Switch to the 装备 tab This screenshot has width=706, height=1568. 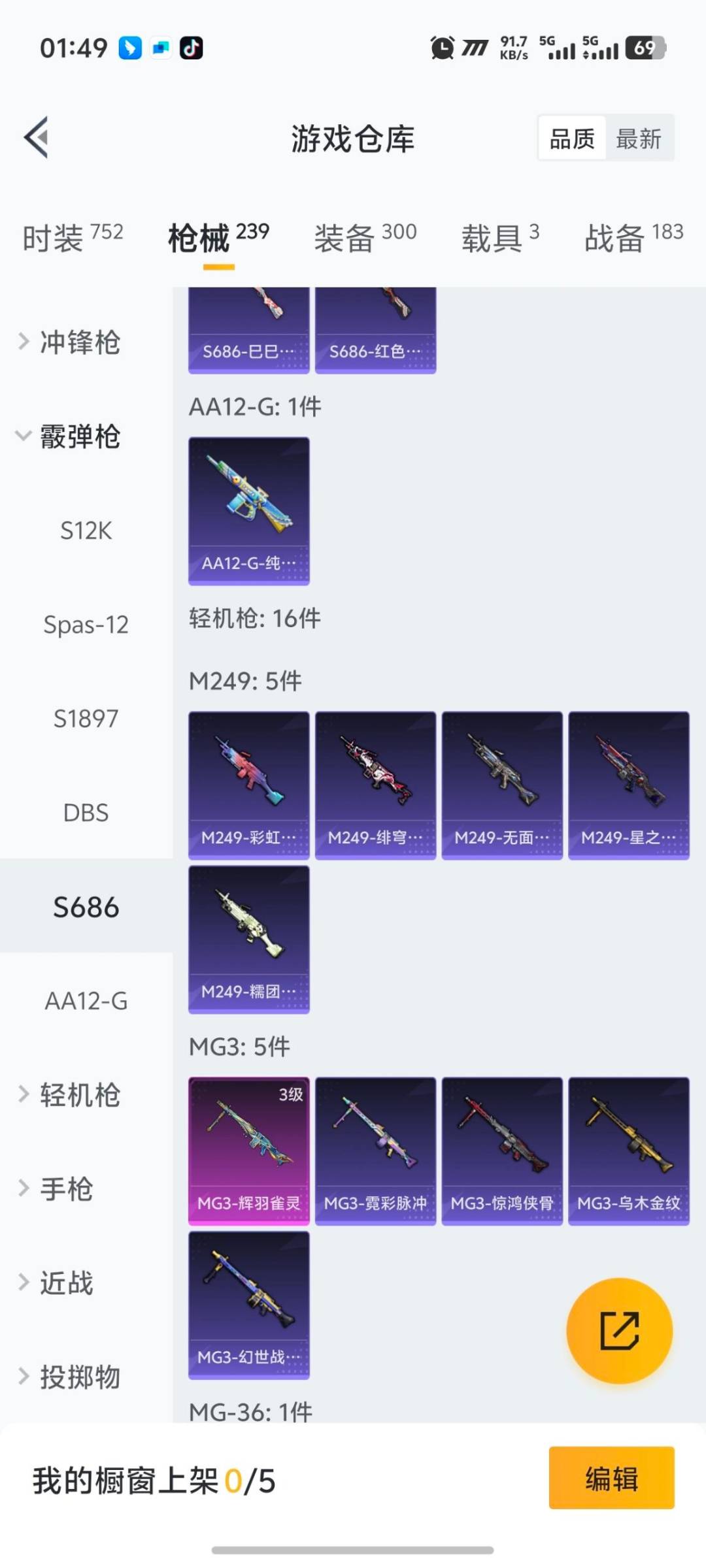click(x=365, y=237)
